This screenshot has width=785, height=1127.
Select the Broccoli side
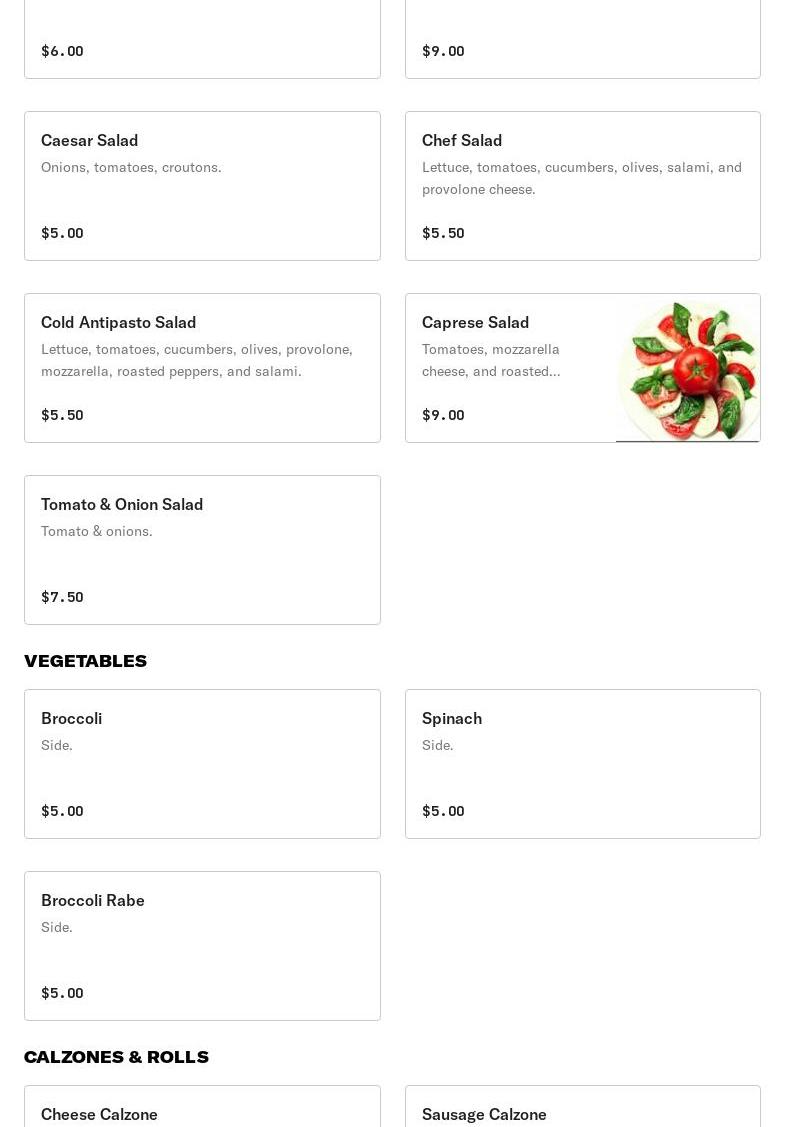coord(202,764)
